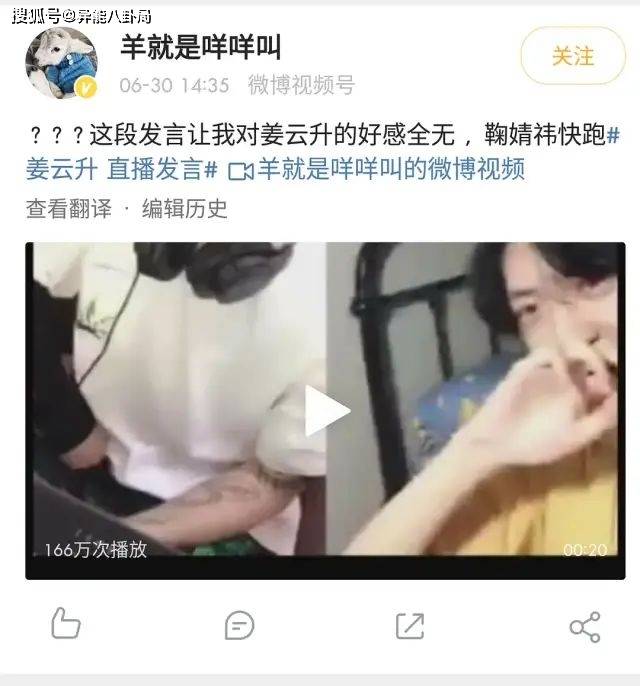Open the comments on this post
Screen dimensions: 640x686
(x=239, y=626)
